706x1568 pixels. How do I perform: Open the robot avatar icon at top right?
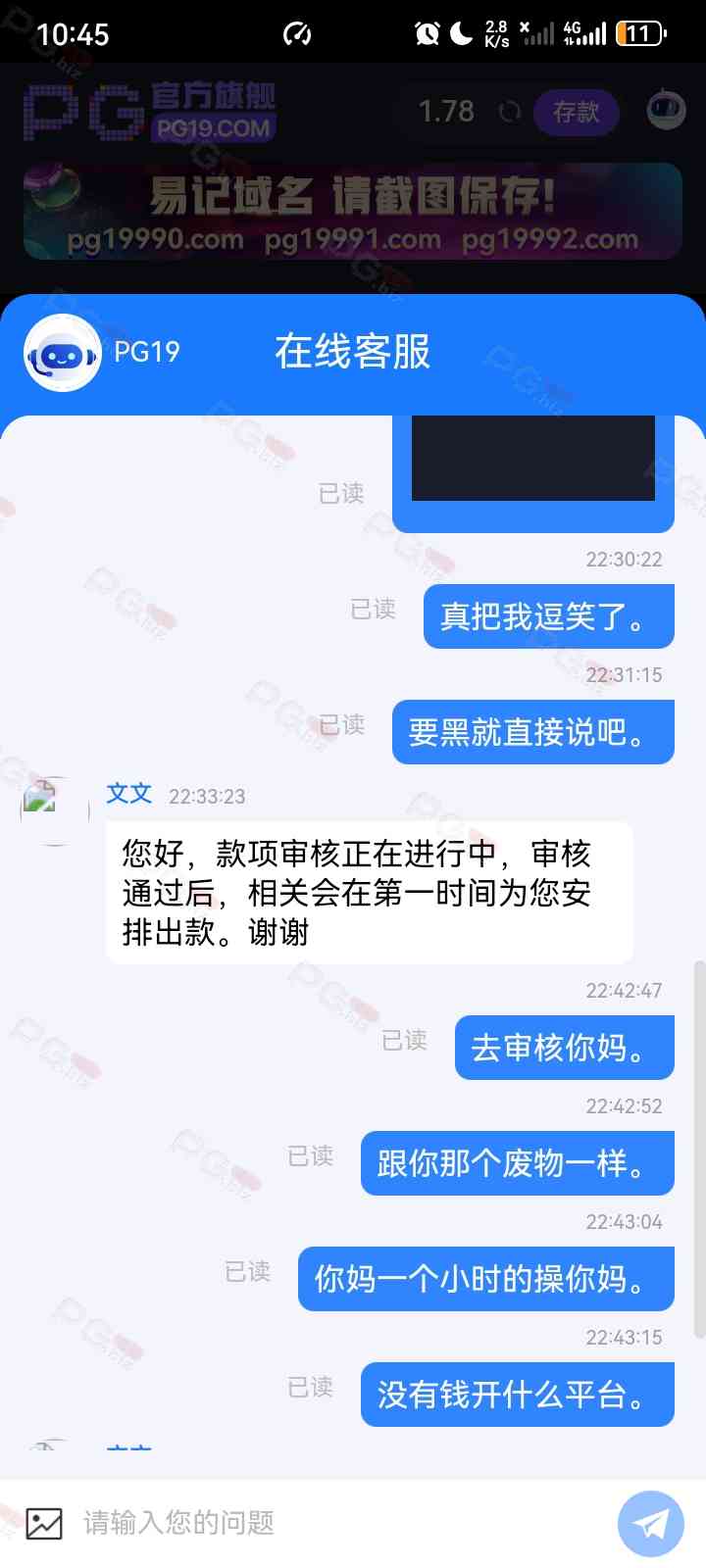[x=667, y=111]
